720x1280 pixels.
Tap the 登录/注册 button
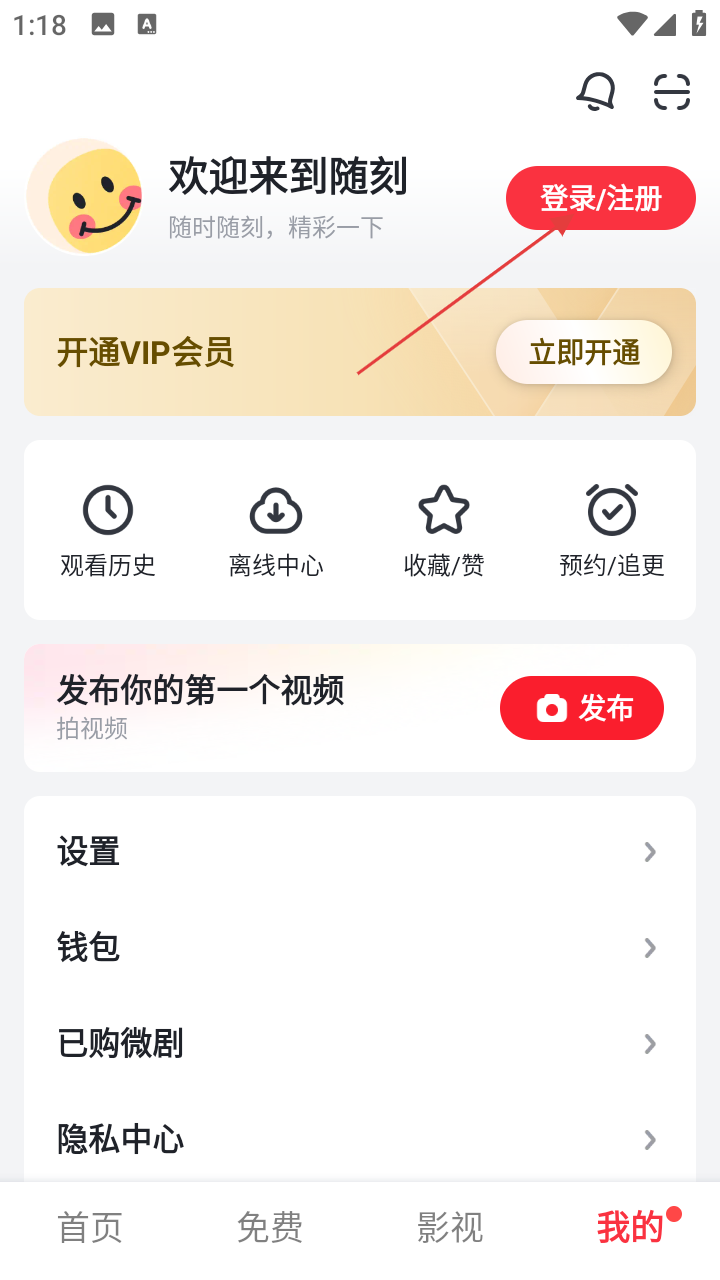tap(600, 198)
